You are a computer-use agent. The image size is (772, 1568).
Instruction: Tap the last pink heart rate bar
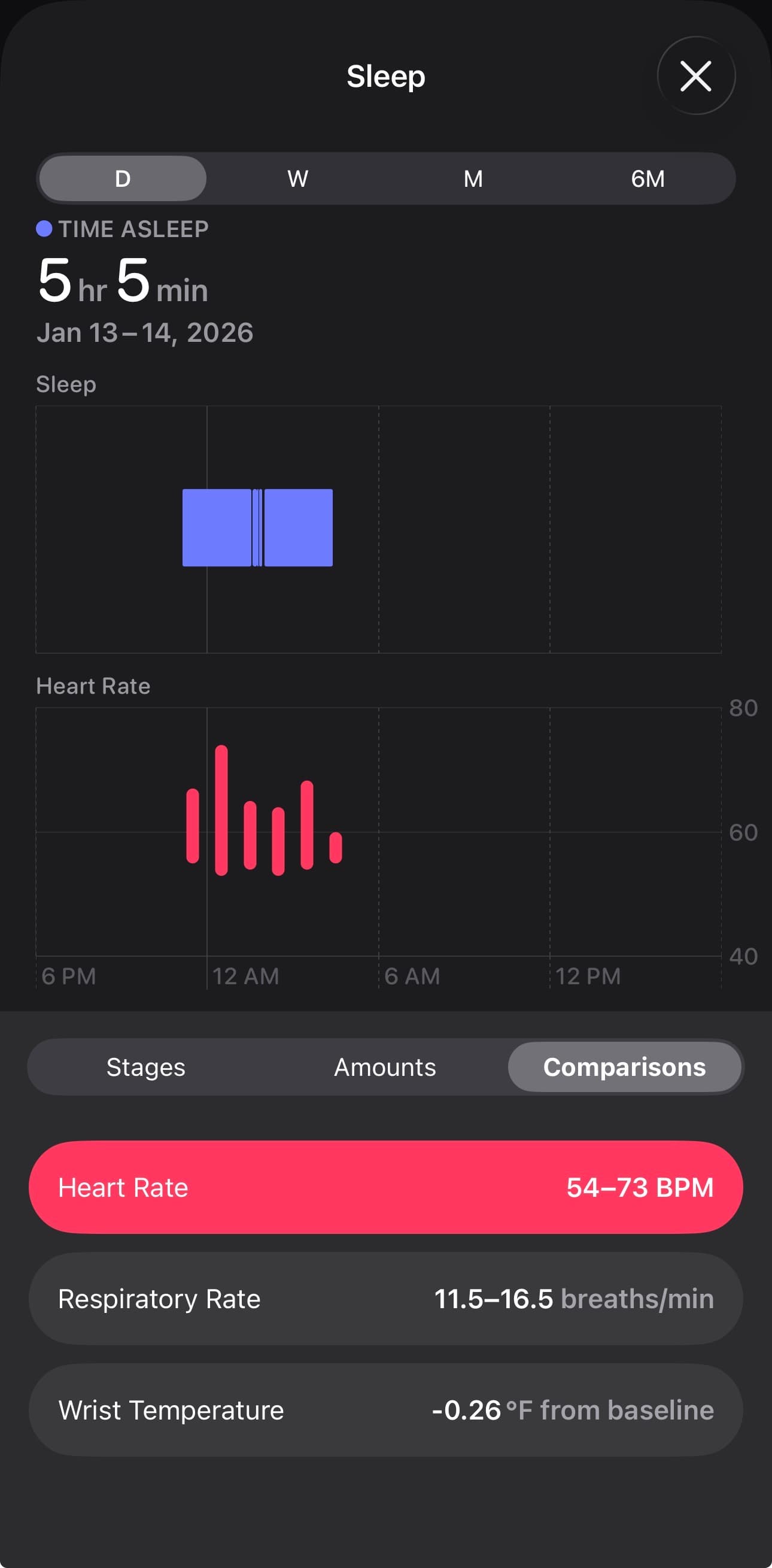coord(335,846)
